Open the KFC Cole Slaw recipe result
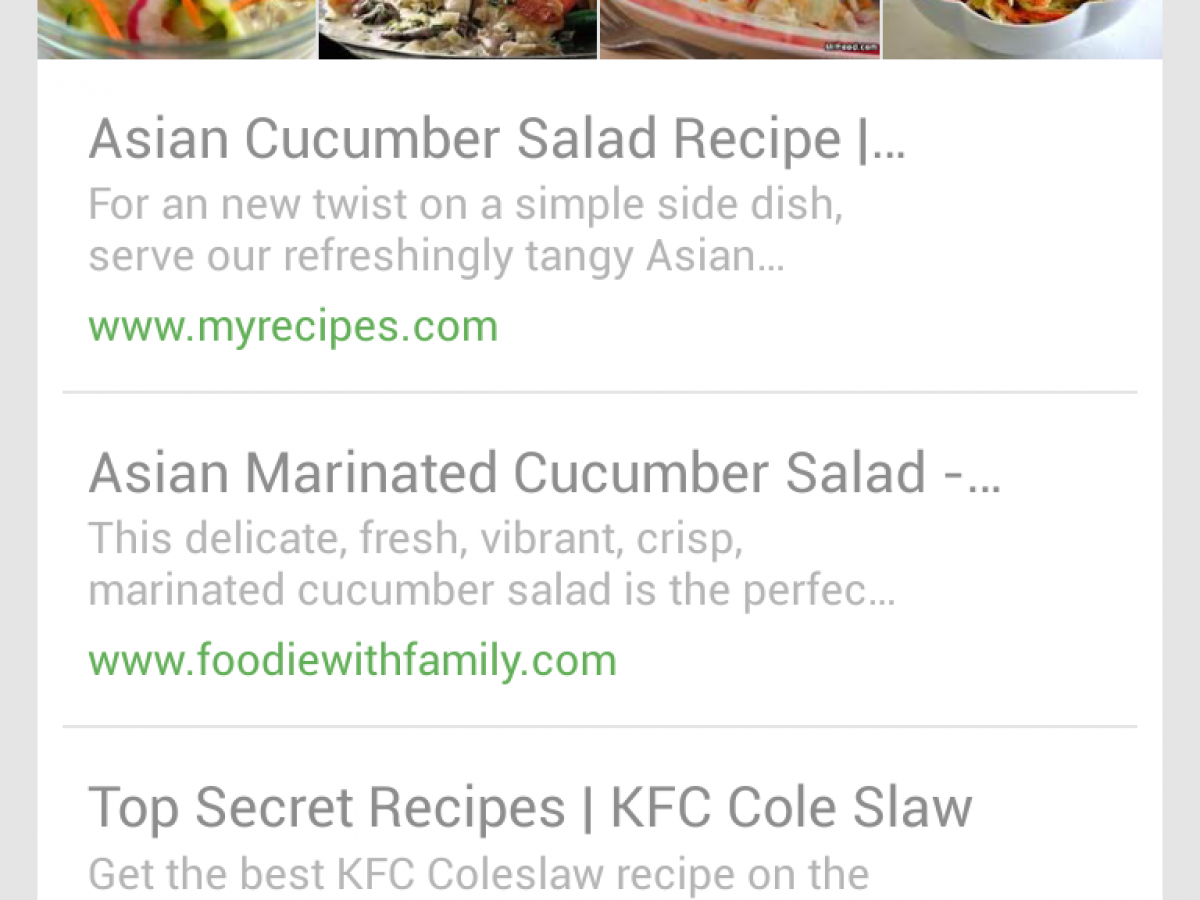The image size is (1200, 900). [x=530, y=806]
